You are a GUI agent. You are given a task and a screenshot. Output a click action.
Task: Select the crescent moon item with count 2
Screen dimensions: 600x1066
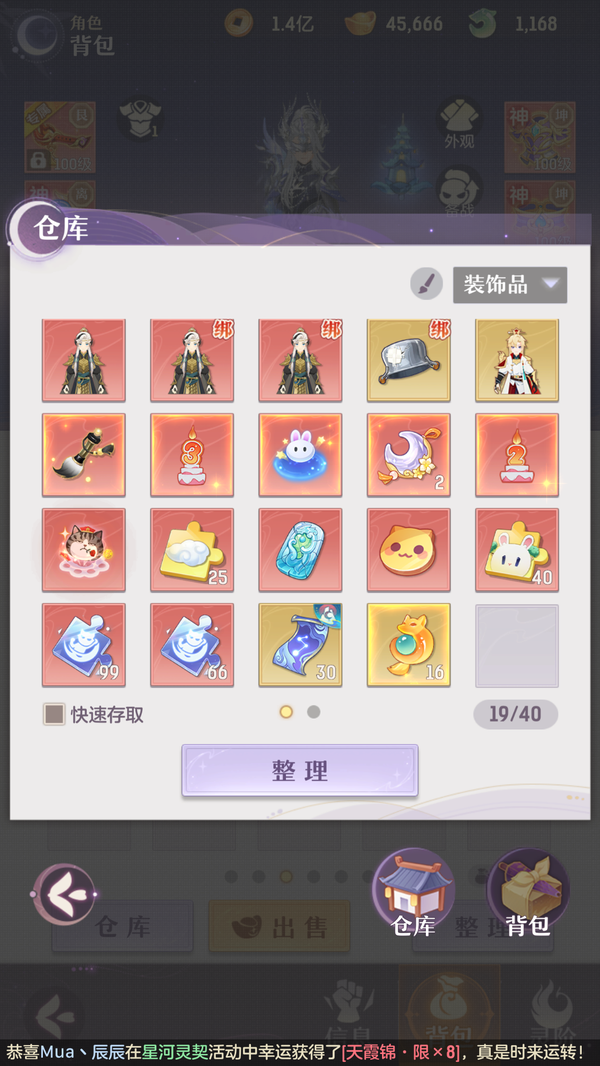(408, 454)
